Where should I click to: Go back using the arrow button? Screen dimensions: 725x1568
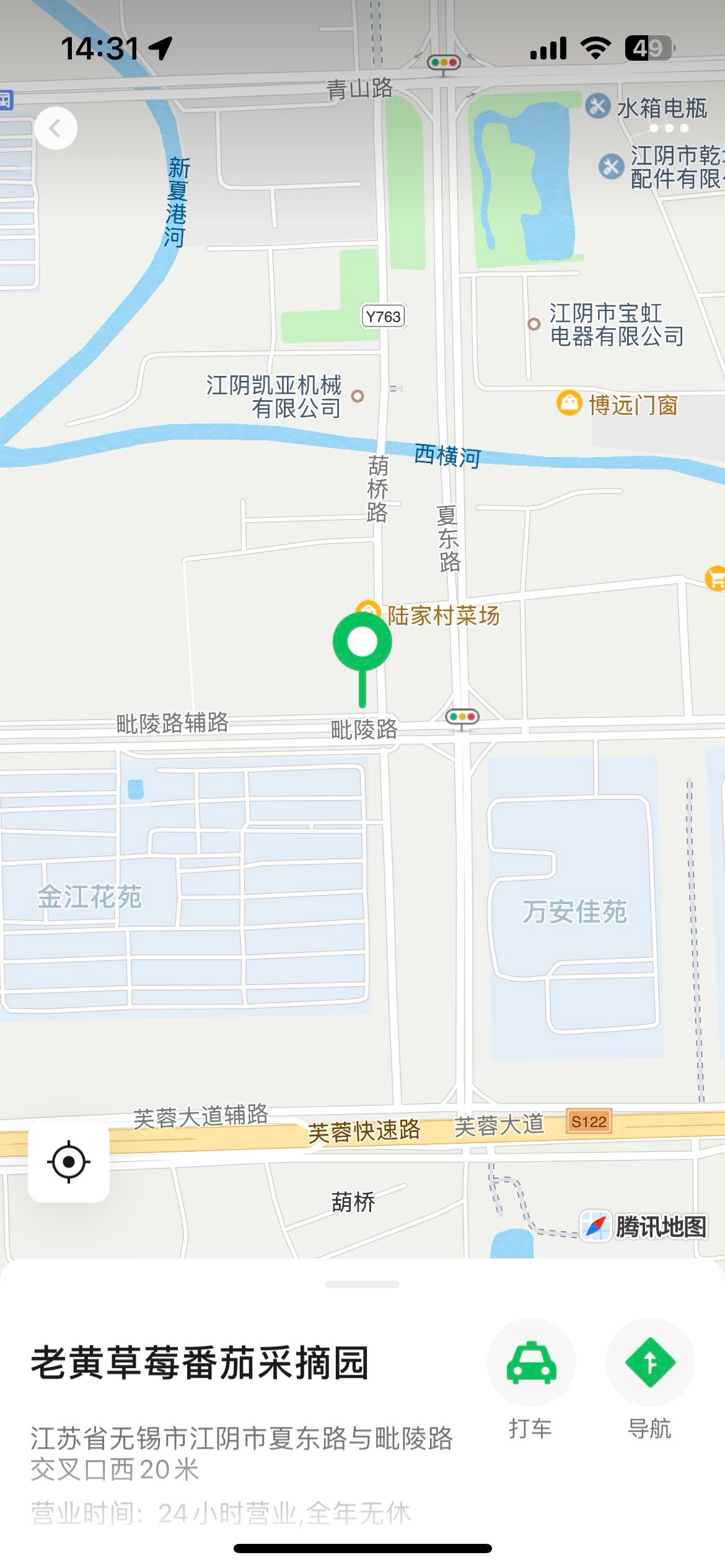(x=56, y=128)
